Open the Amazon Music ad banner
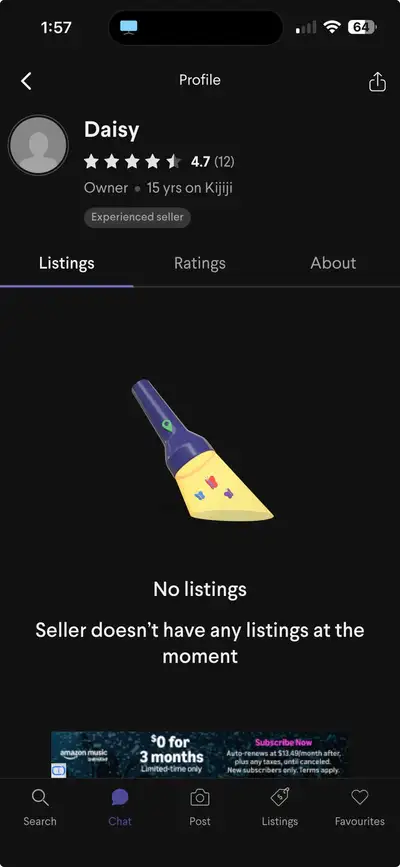400x867 pixels. (x=200, y=754)
